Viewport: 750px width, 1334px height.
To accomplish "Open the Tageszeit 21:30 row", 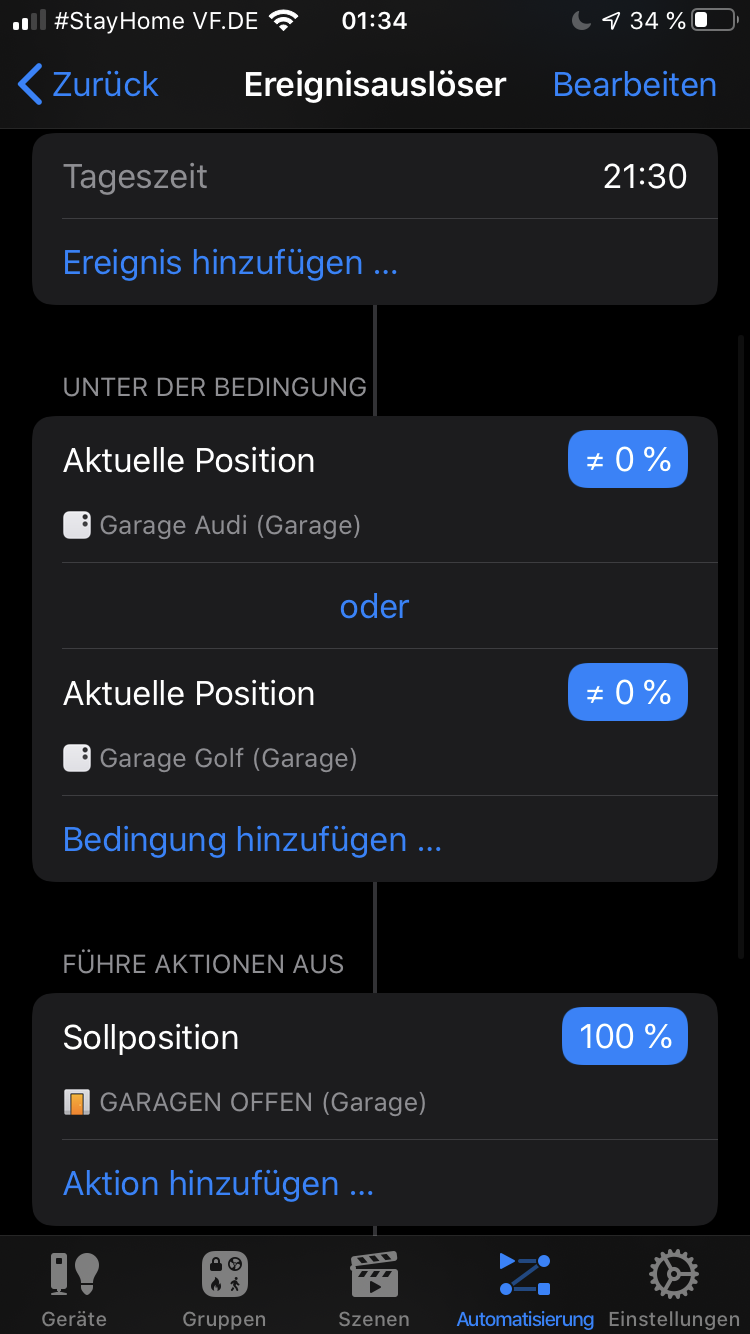I will pyautogui.click(x=374, y=177).
